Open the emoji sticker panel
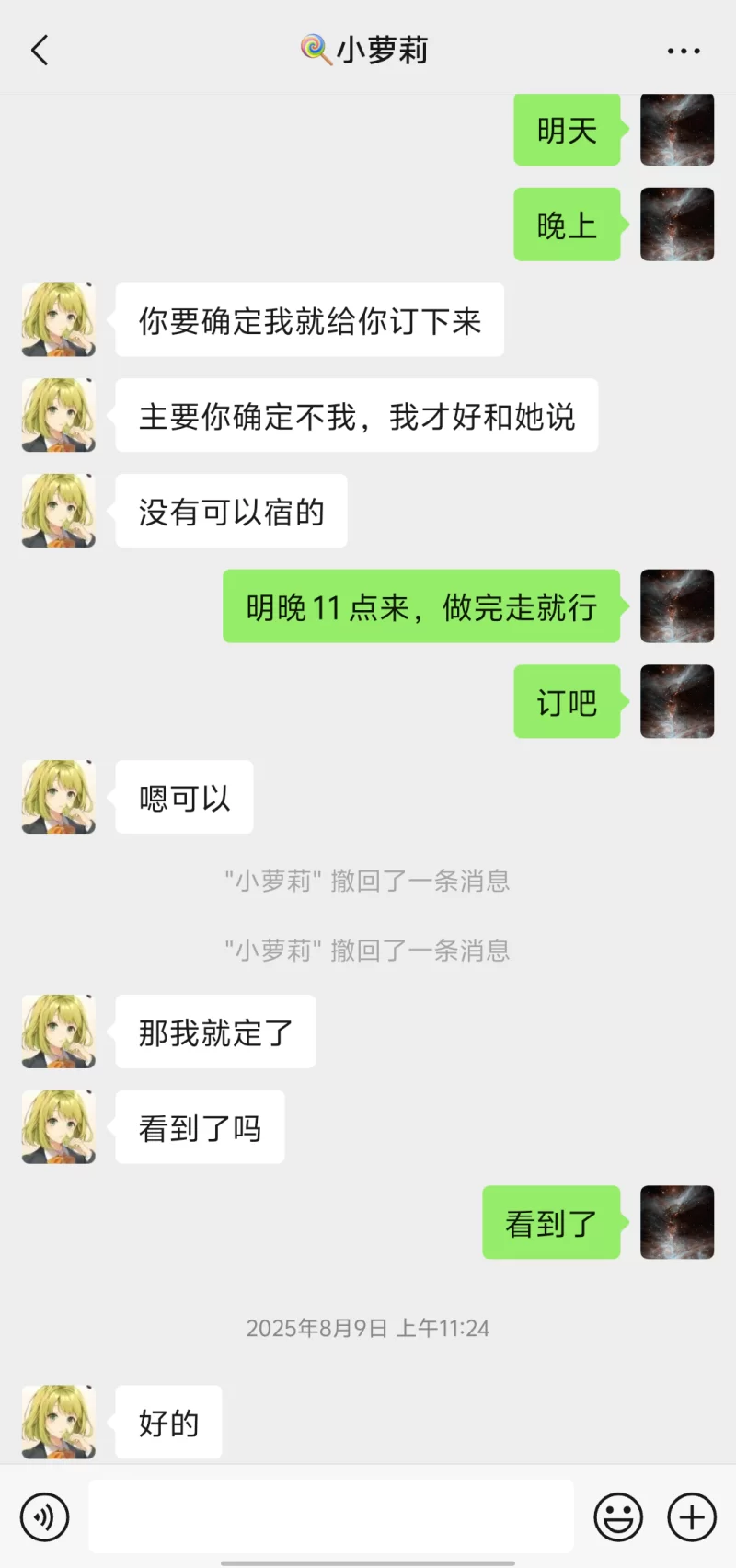This screenshot has height=1568, width=736. click(x=618, y=1517)
